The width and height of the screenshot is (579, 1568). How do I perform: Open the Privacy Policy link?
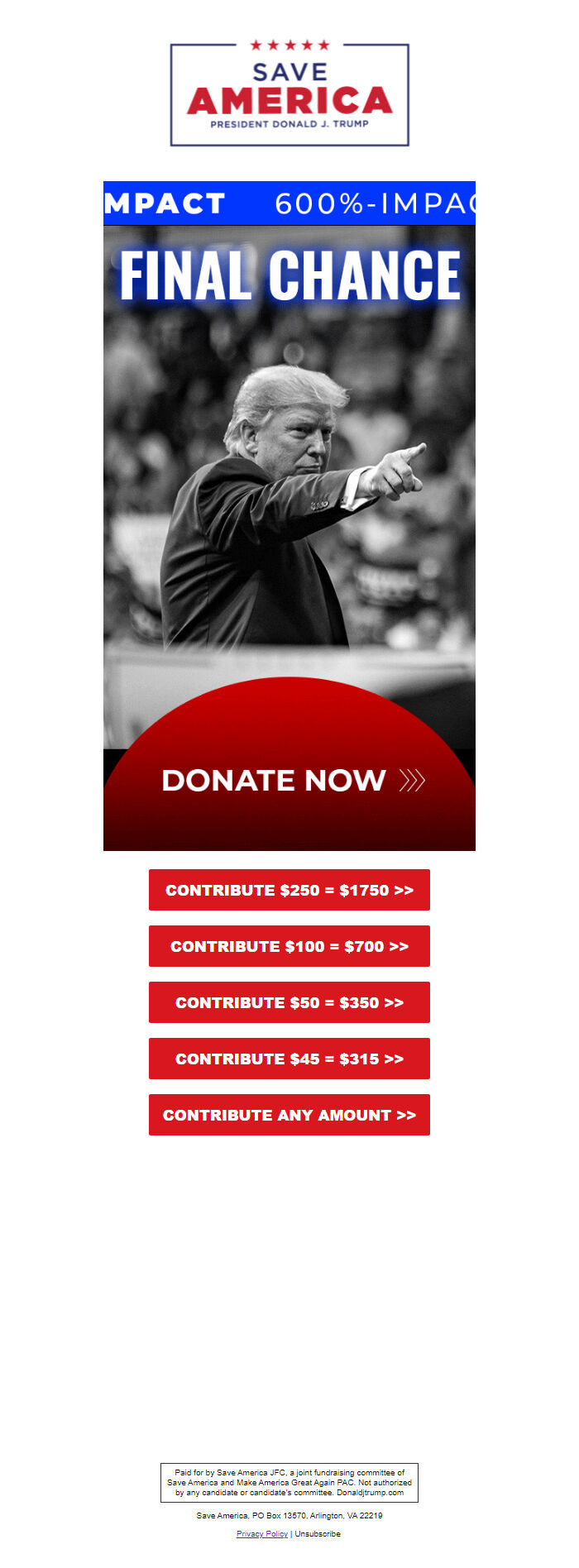pos(262,1534)
